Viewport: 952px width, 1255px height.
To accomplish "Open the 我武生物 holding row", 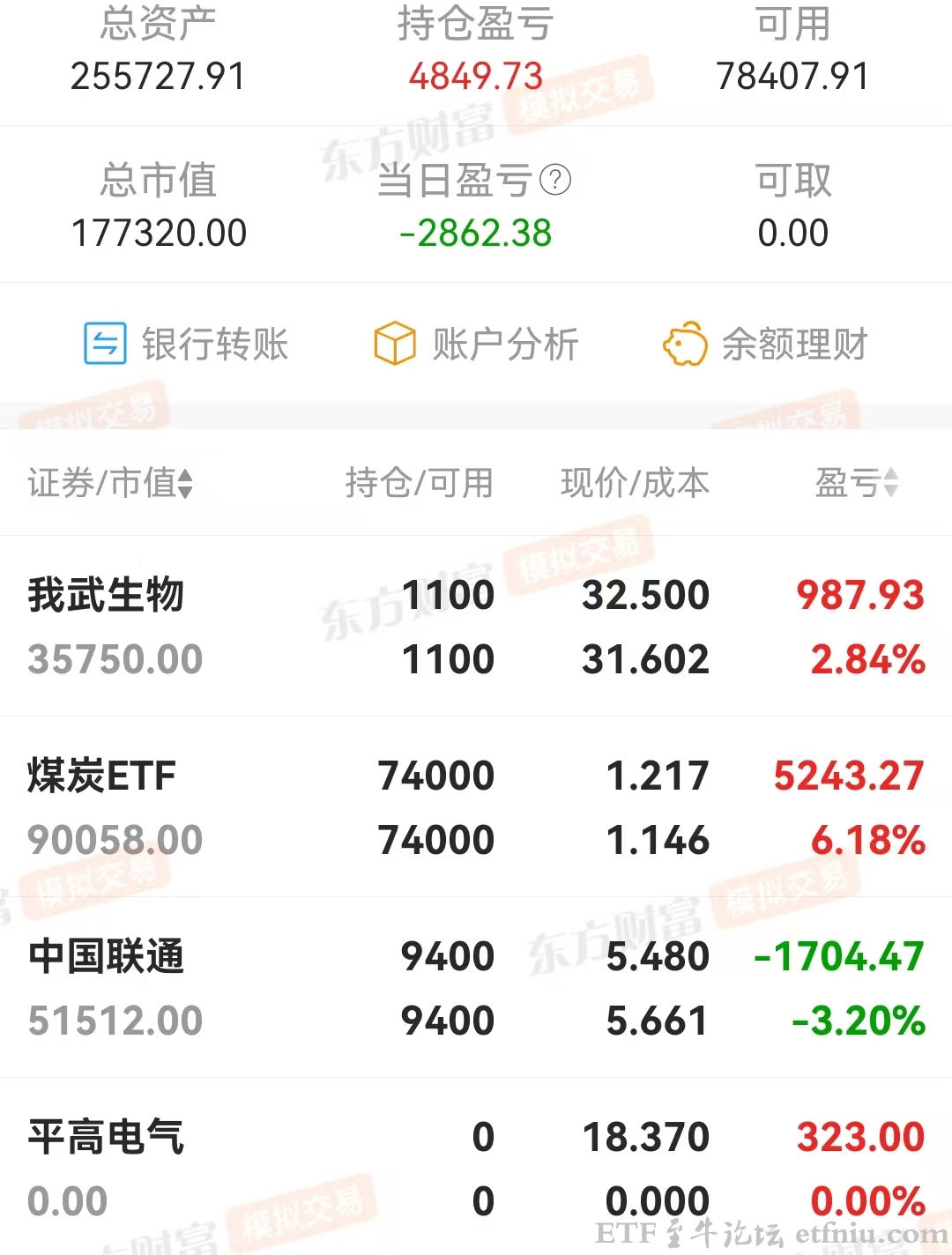I will point(476,627).
